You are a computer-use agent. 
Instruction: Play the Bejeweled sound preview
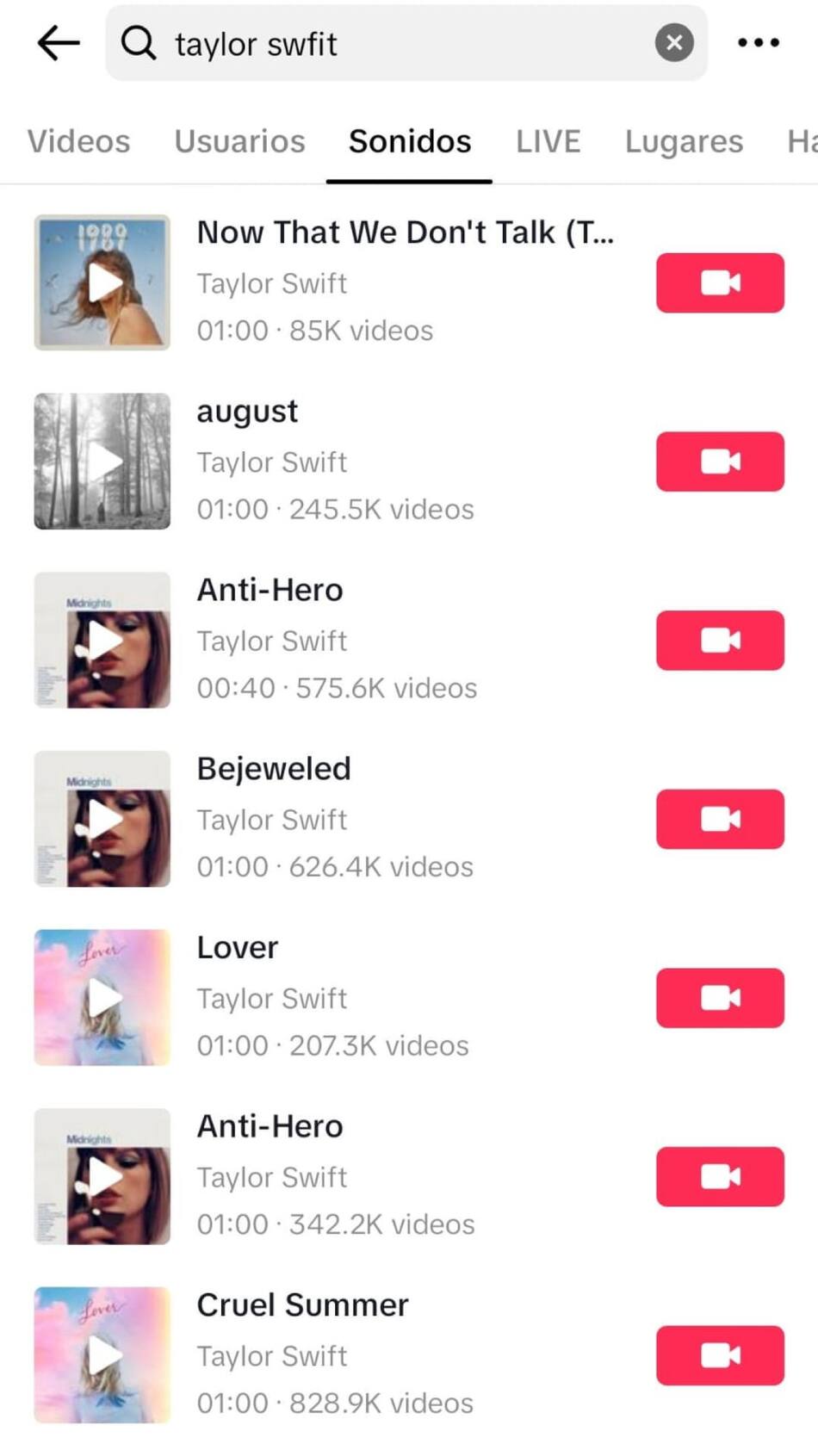coord(102,819)
